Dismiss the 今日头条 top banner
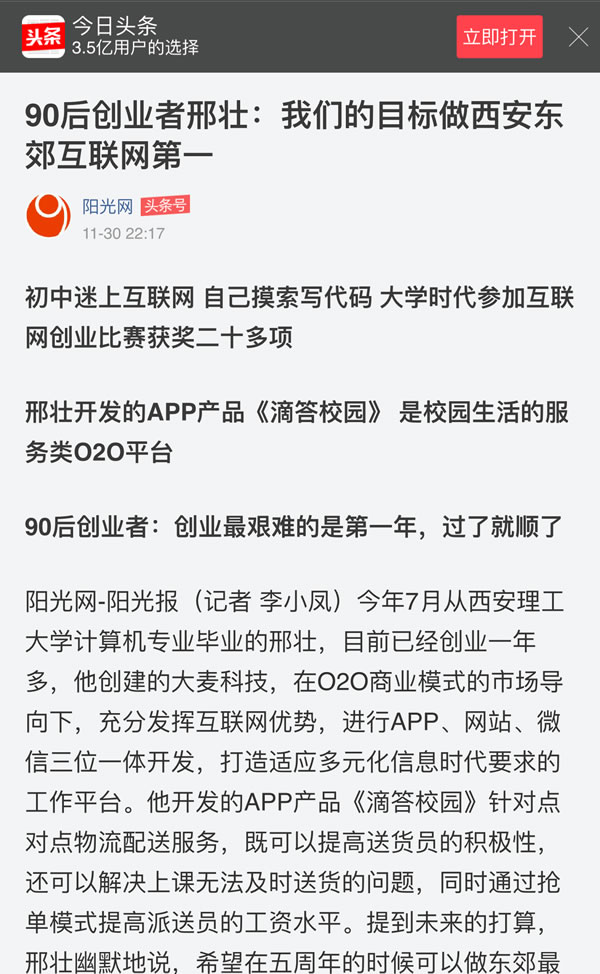 [x=578, y=37]
